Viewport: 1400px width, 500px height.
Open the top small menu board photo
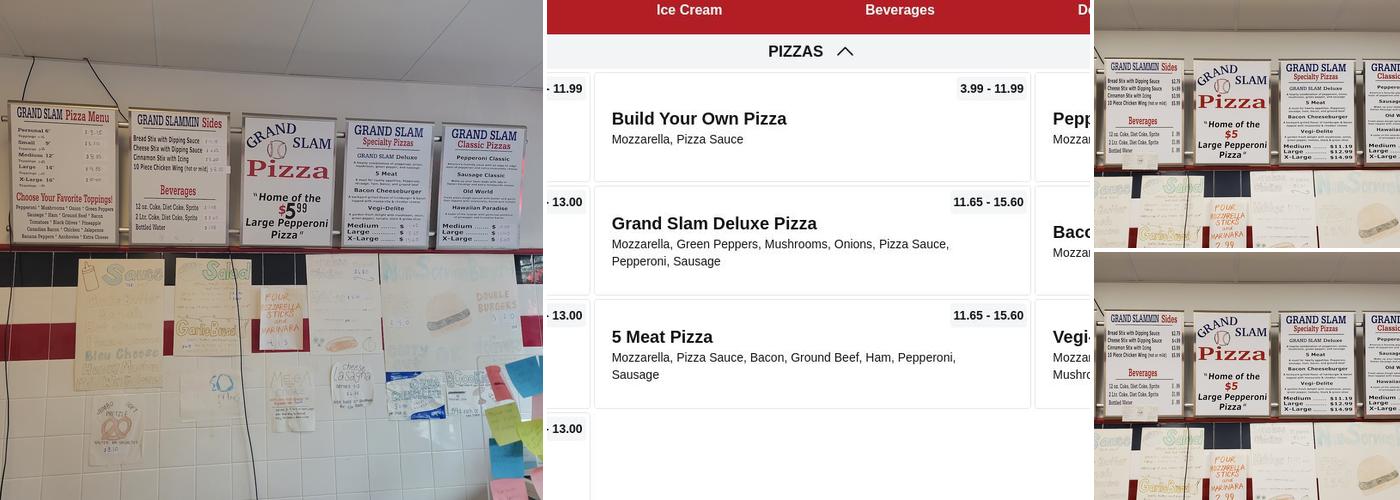pos(1247,124)
